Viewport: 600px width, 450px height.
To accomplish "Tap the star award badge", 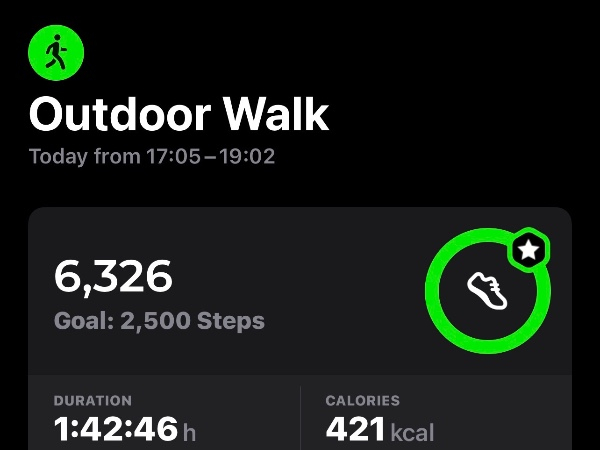I will pyautogui.click(x=529, y=251).
